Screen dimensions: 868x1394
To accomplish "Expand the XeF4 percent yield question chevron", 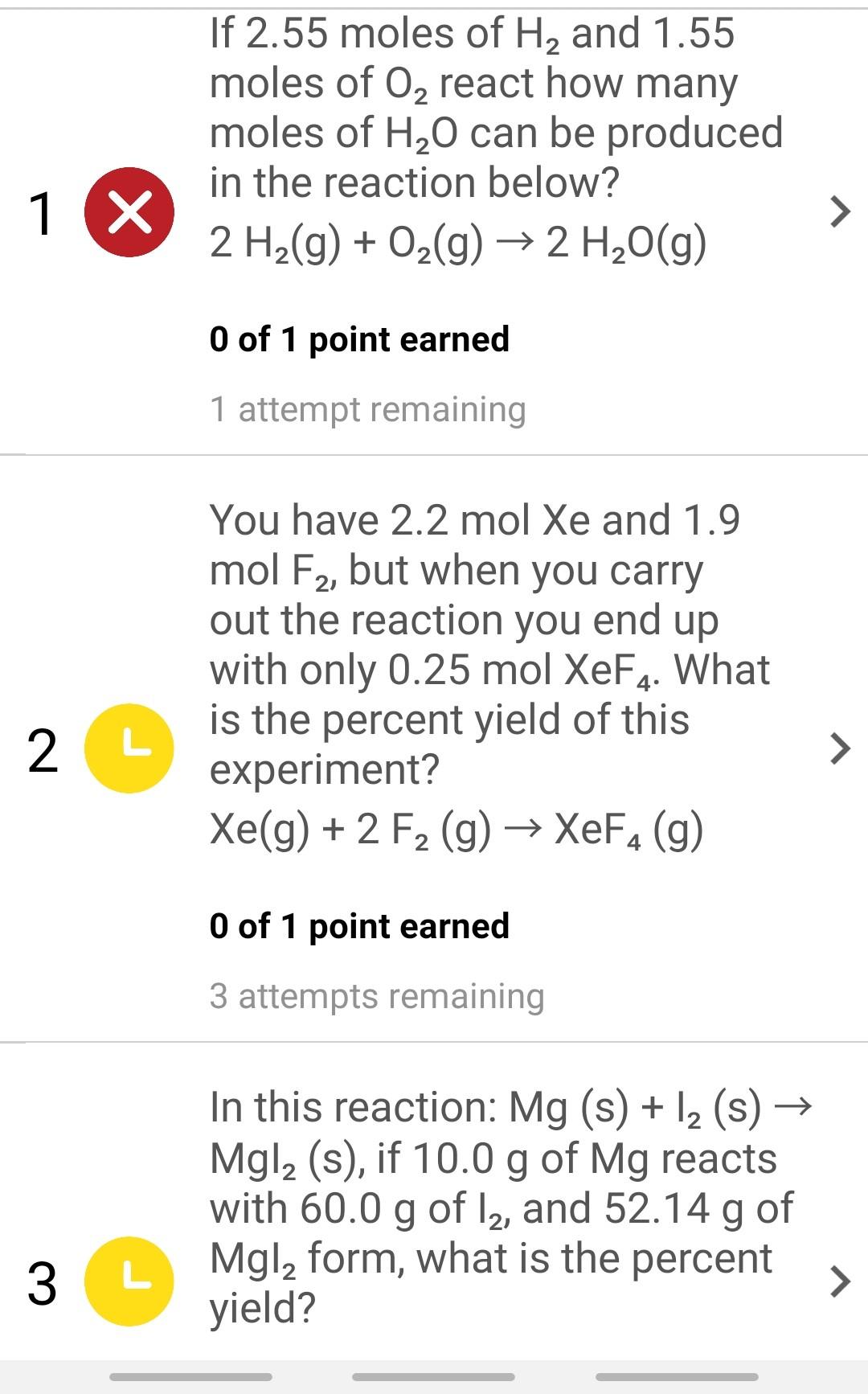I will pyautogui.click(x=841, y=748).
